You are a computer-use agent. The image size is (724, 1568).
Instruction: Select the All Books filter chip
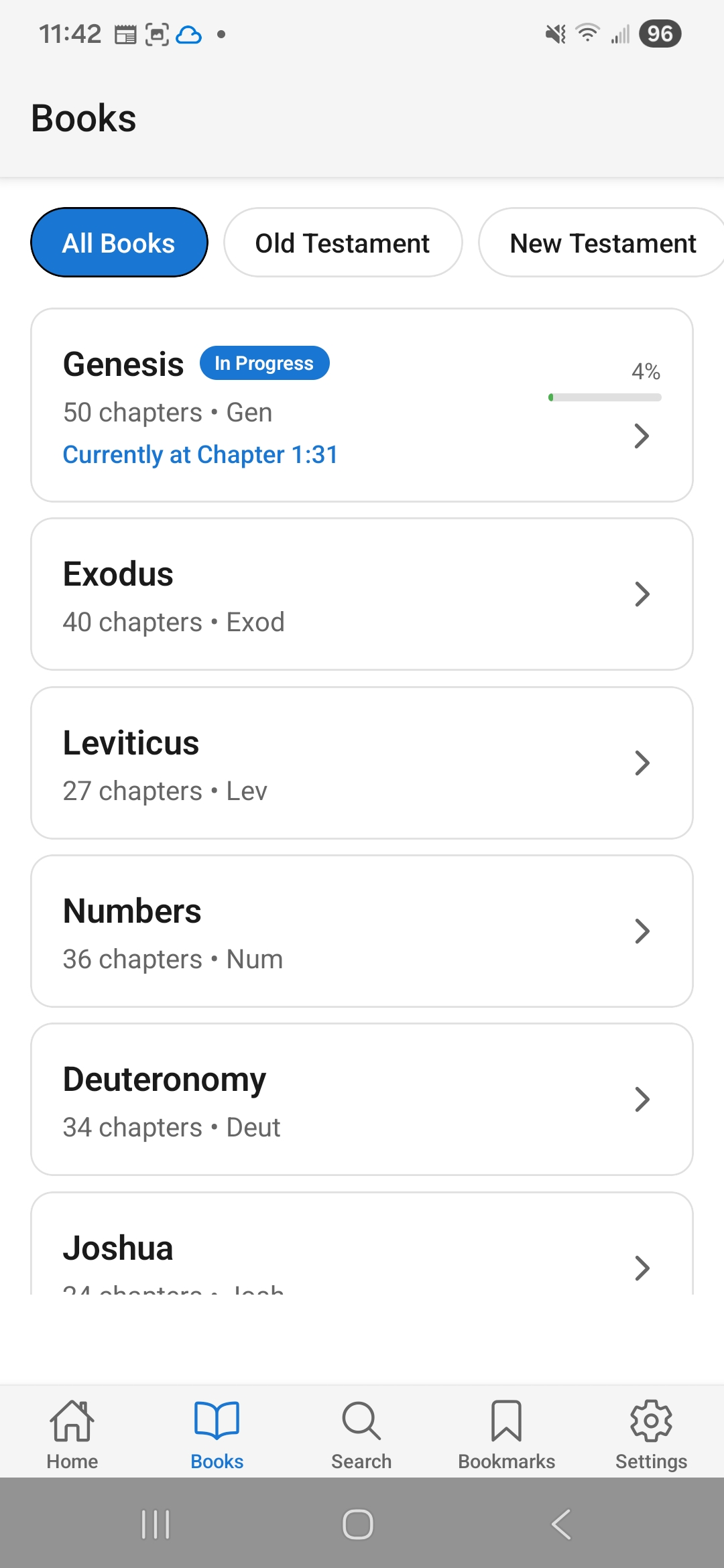[x=119, y=243]
